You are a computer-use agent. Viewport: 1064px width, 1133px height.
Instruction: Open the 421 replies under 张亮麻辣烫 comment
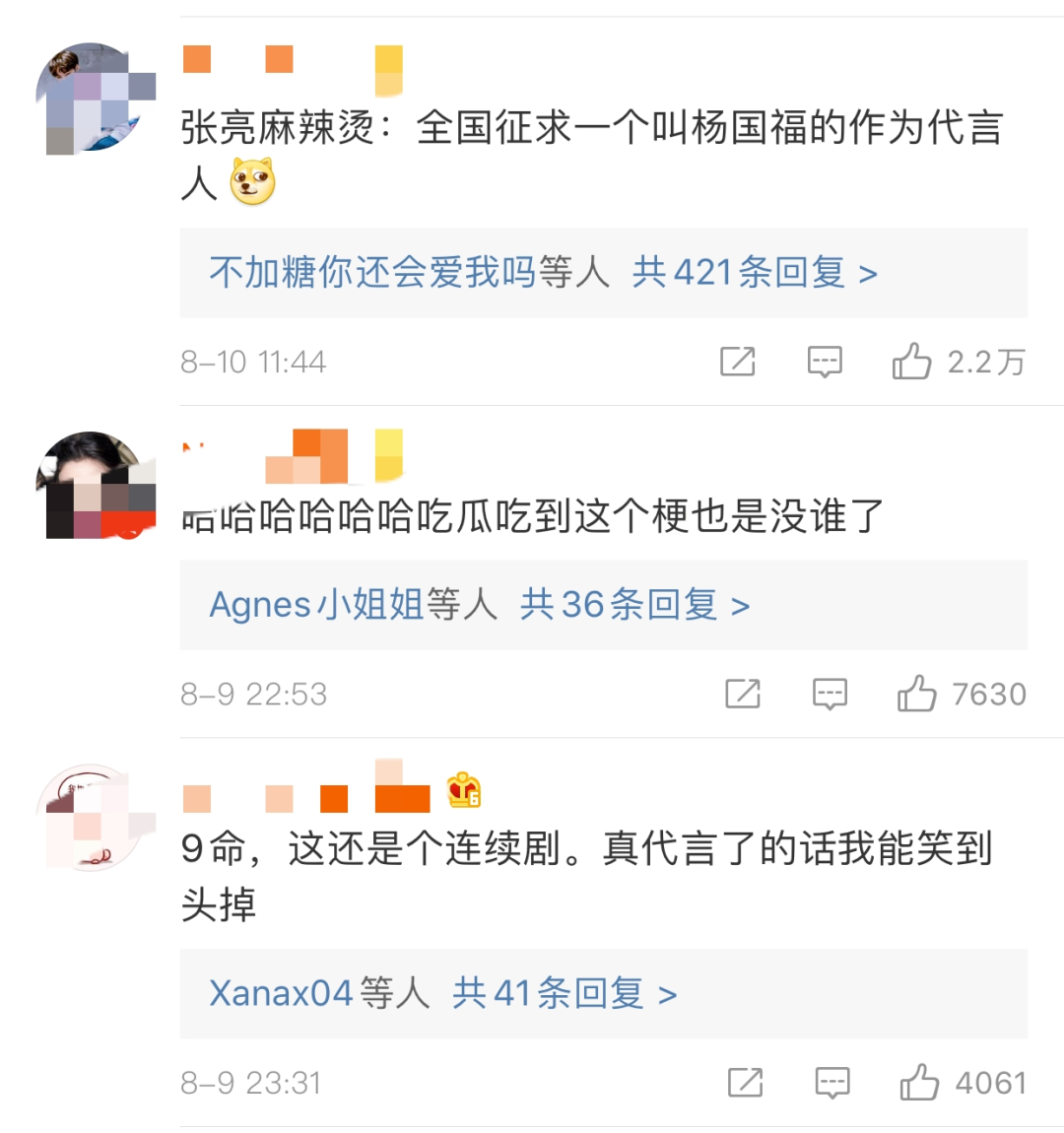tap(755, 273)
